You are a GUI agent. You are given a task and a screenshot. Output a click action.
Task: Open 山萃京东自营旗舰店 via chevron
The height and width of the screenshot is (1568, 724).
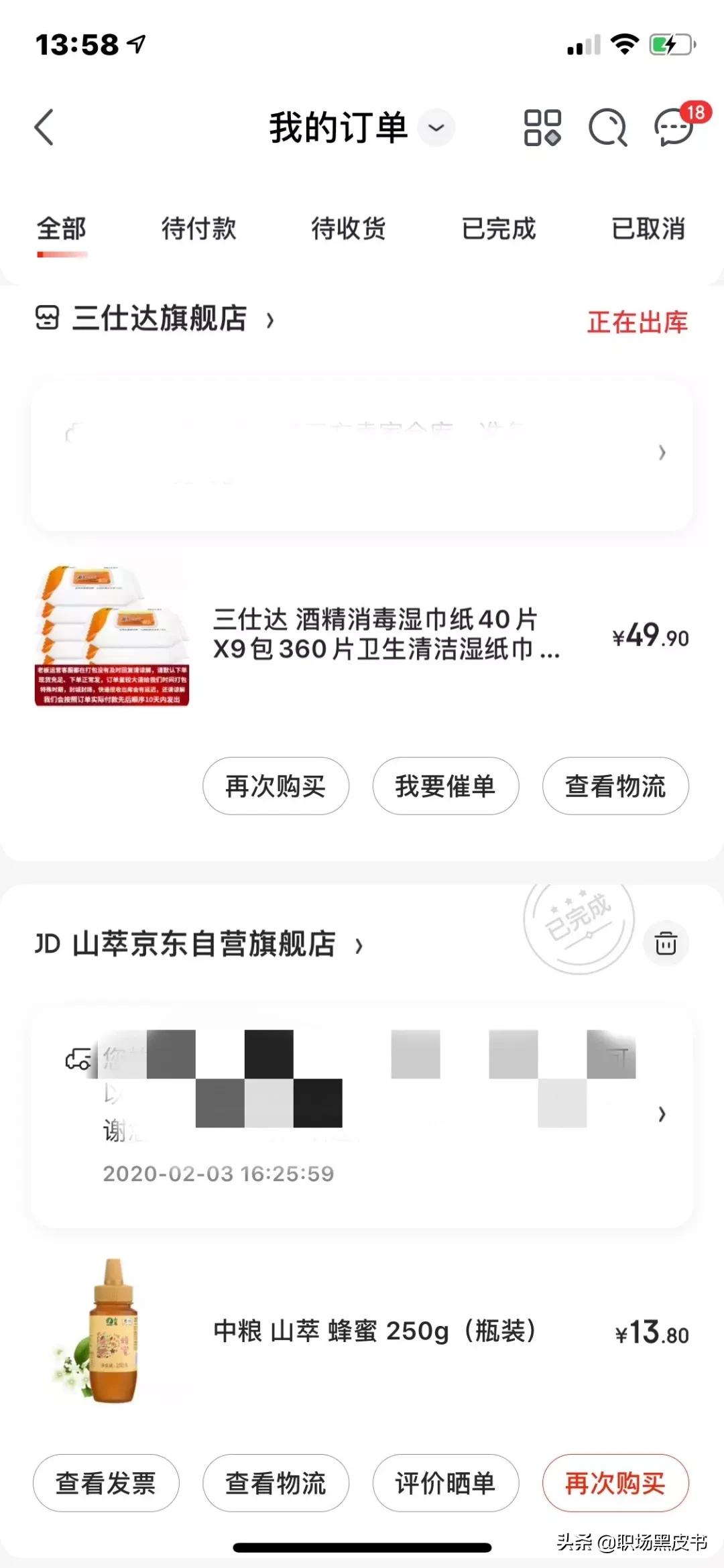point(359,945)
